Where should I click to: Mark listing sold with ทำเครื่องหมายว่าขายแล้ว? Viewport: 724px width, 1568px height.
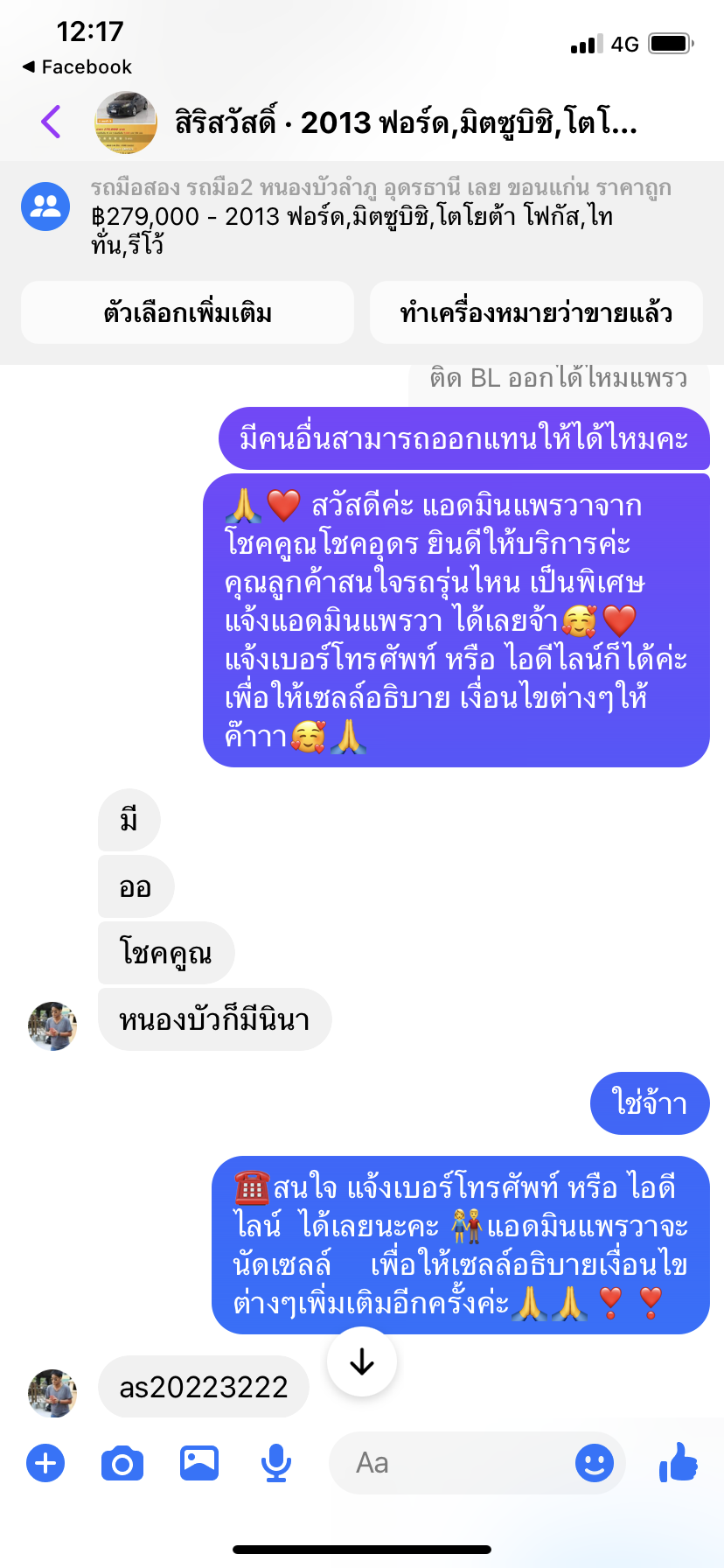(x=536, y=312)
